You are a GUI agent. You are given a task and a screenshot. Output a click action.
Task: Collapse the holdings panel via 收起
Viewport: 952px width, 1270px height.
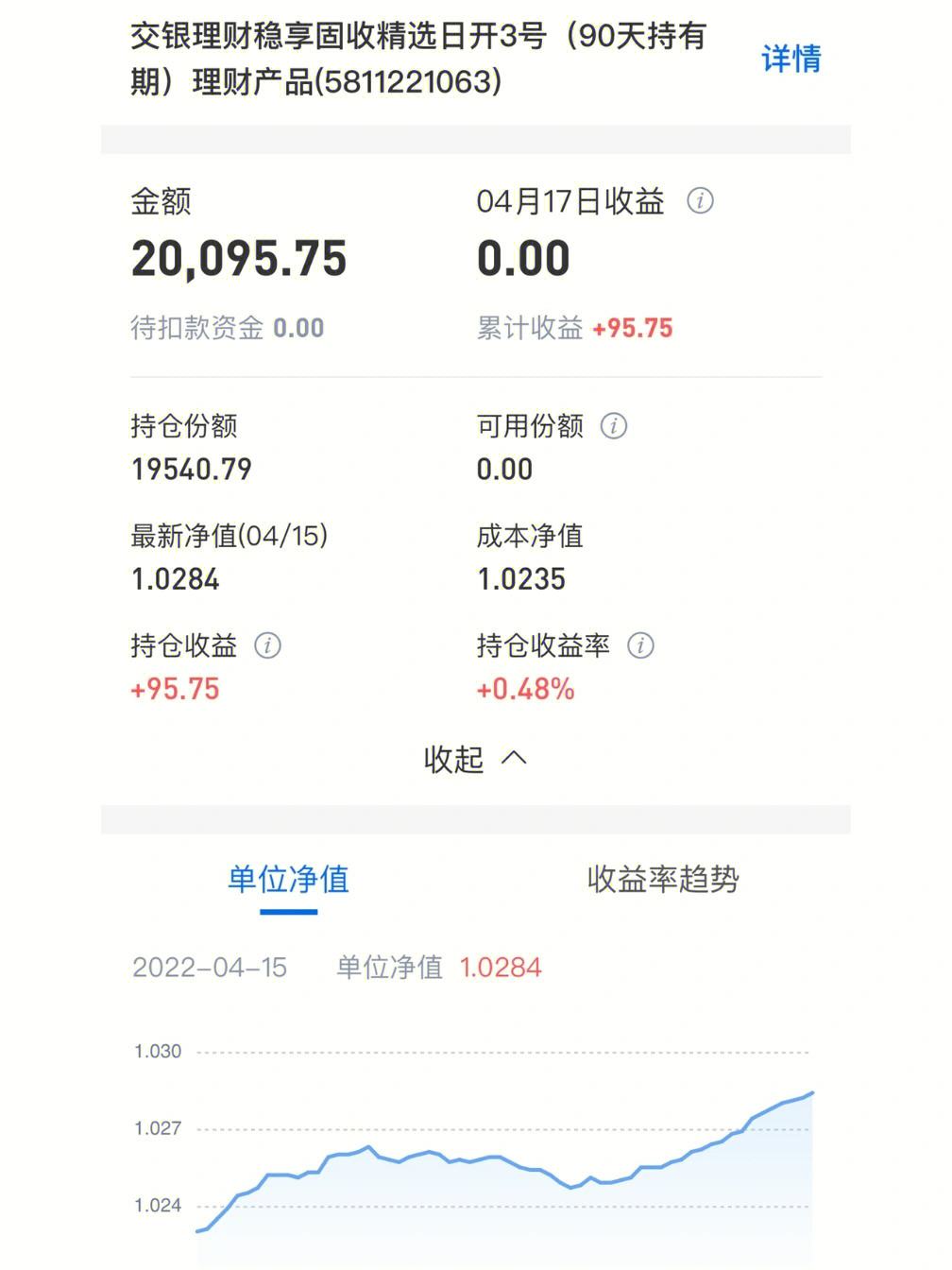[x=451, y=760]
